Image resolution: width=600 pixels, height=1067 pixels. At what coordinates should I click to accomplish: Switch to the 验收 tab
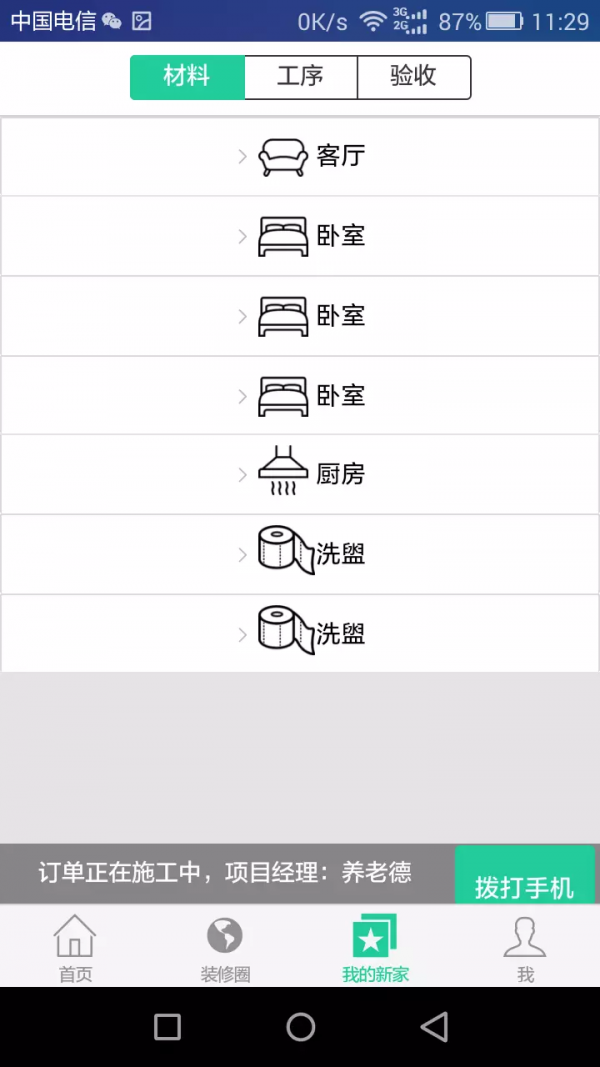(x=413, y=77)
